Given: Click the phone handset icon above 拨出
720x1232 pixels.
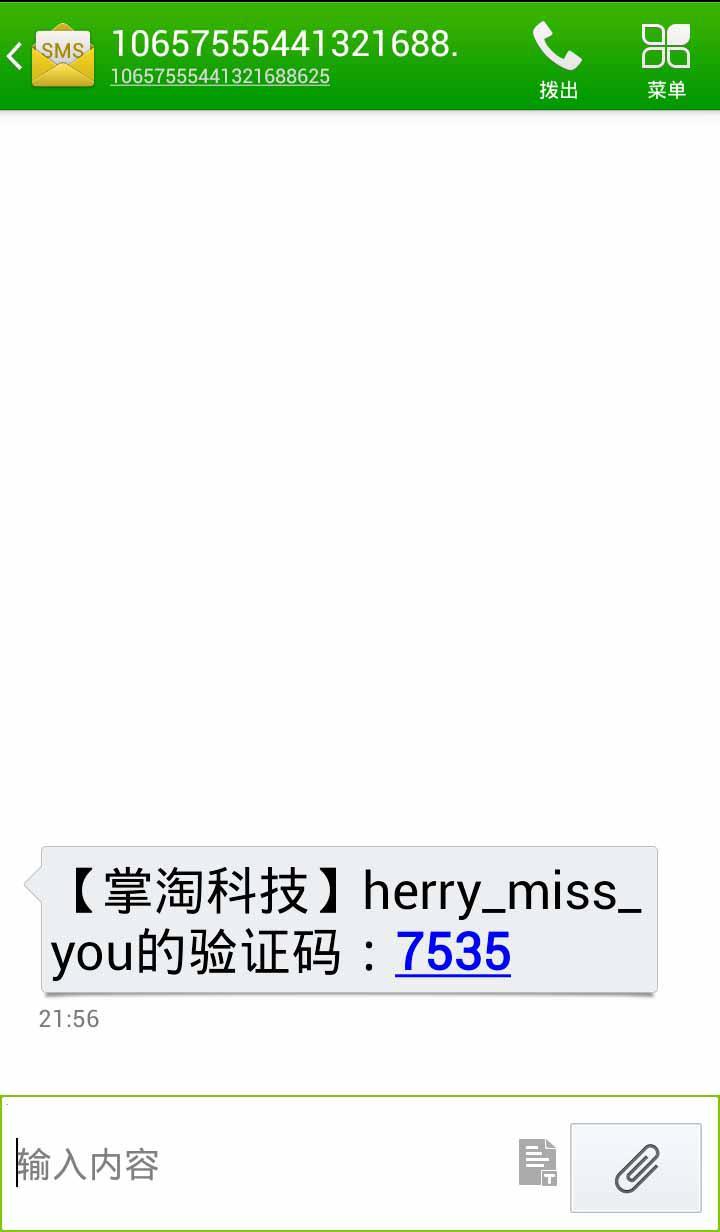Looking at the screenshot, I should pyautogui.click(x=557, y=45).
